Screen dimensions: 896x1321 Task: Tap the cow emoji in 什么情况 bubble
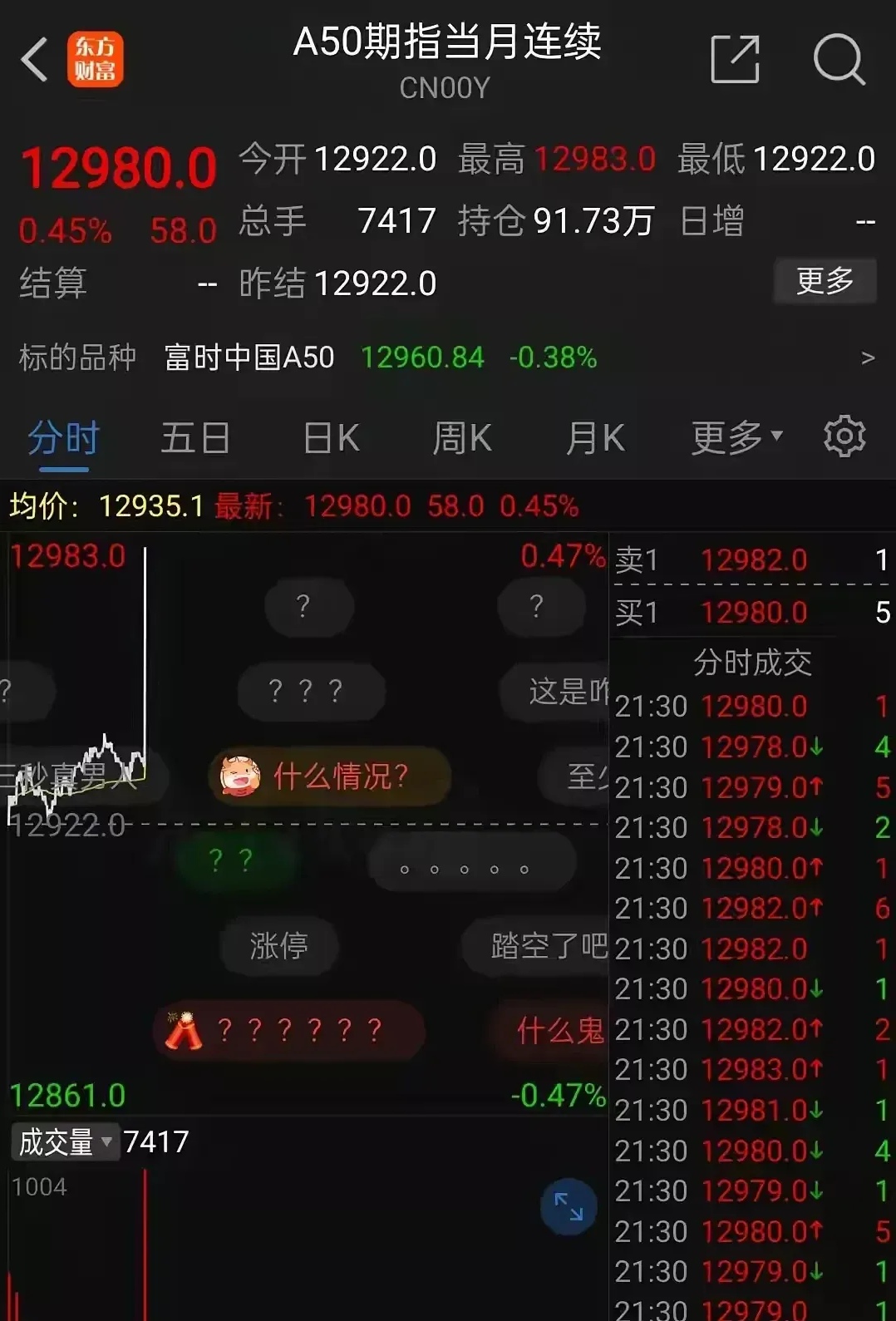tap(241, 776)
